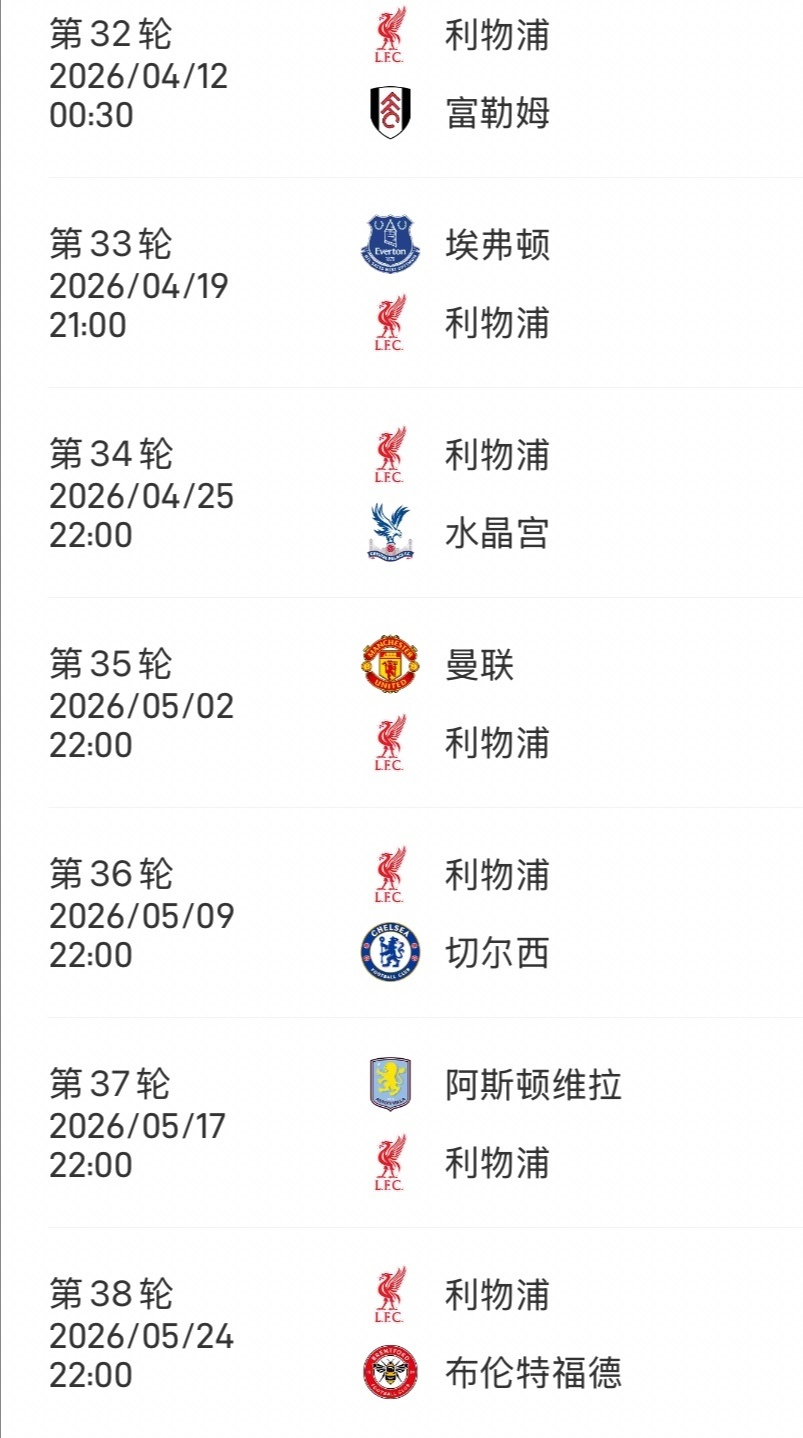The width and height of the screenshot is (803, 1438).
Task: Click the Liverpool crest in round 38
Action: pyautogui.click(x=390, y=1296)
